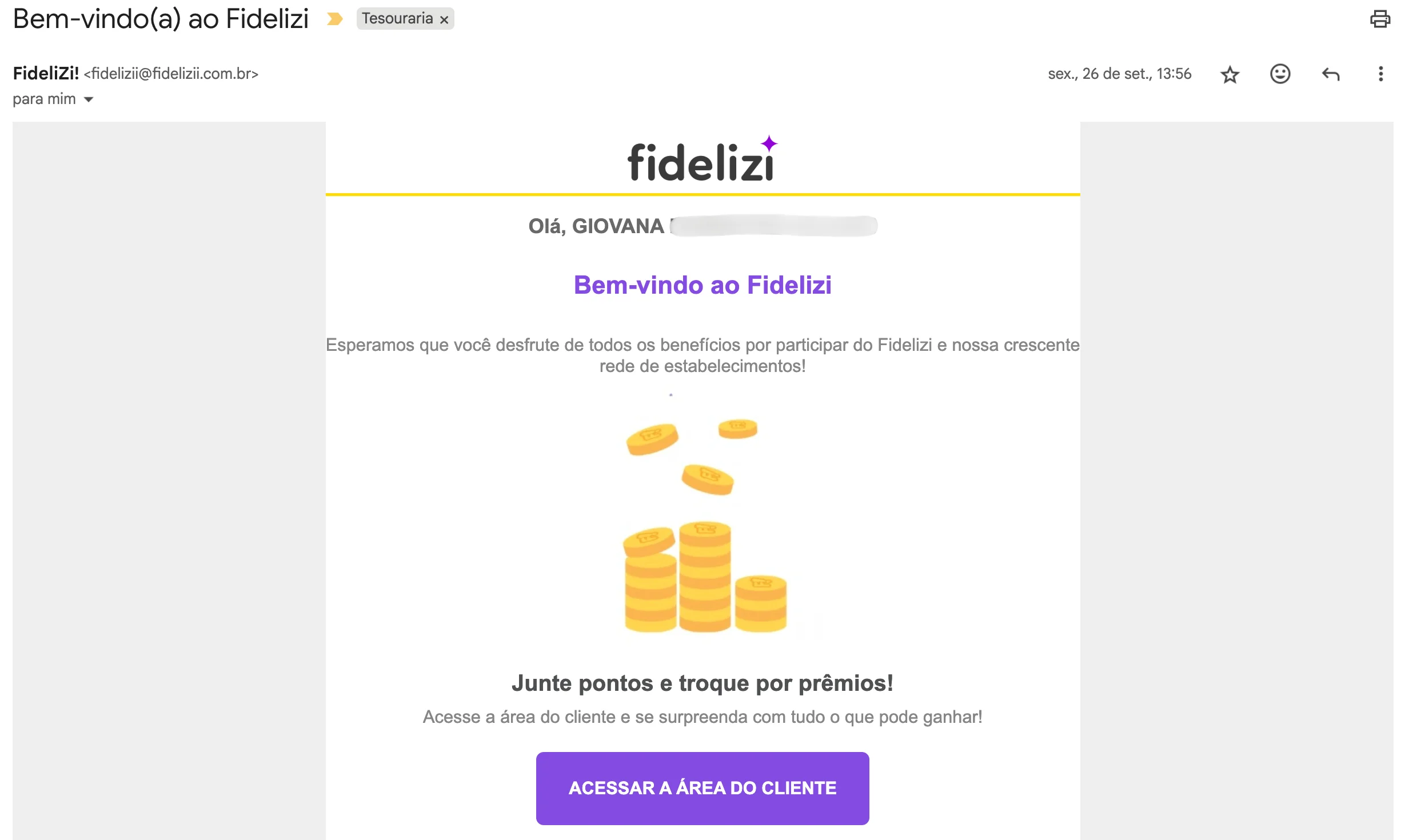1405x840 pixels.
Task: Remove the Tesouraria label
Action: [x=444, y=19]
